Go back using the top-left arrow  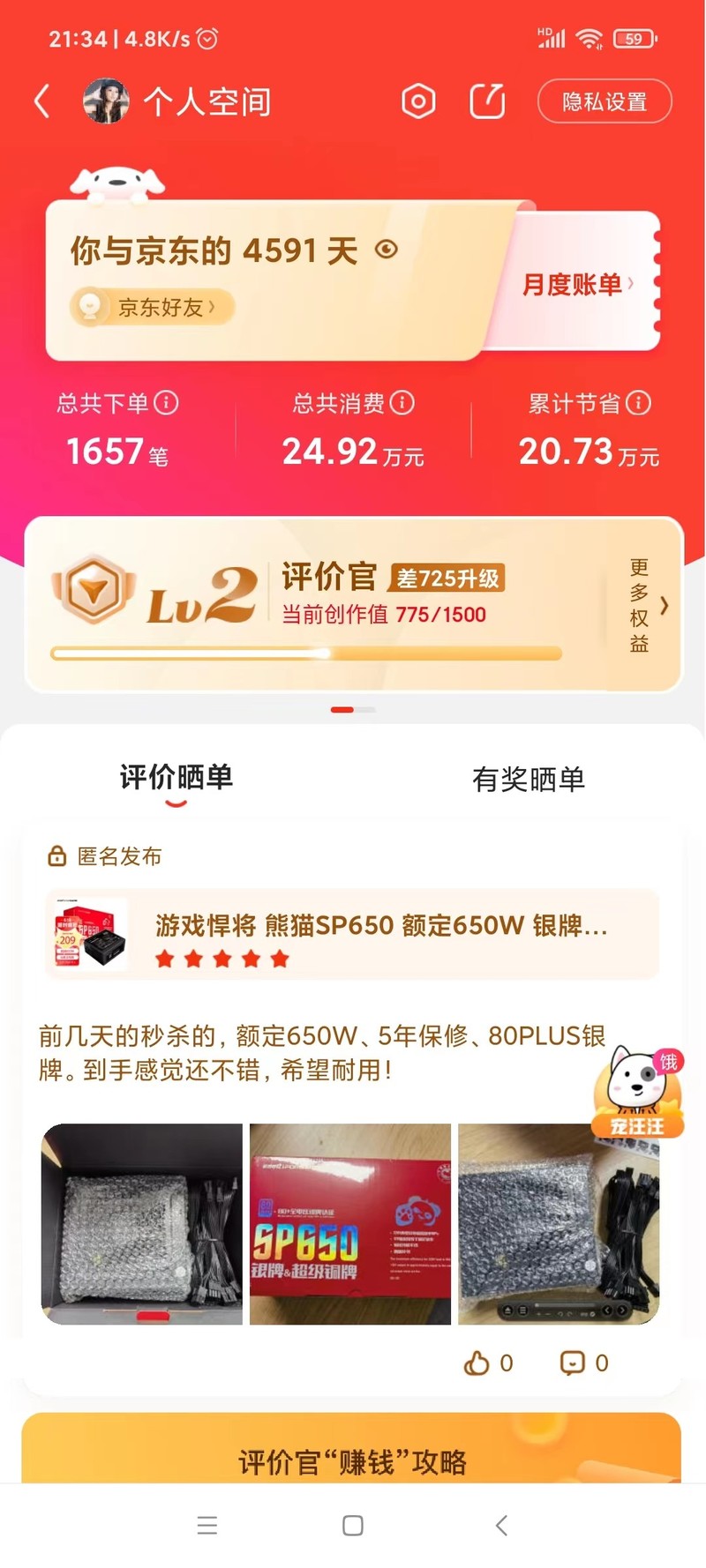coord(41,101)
